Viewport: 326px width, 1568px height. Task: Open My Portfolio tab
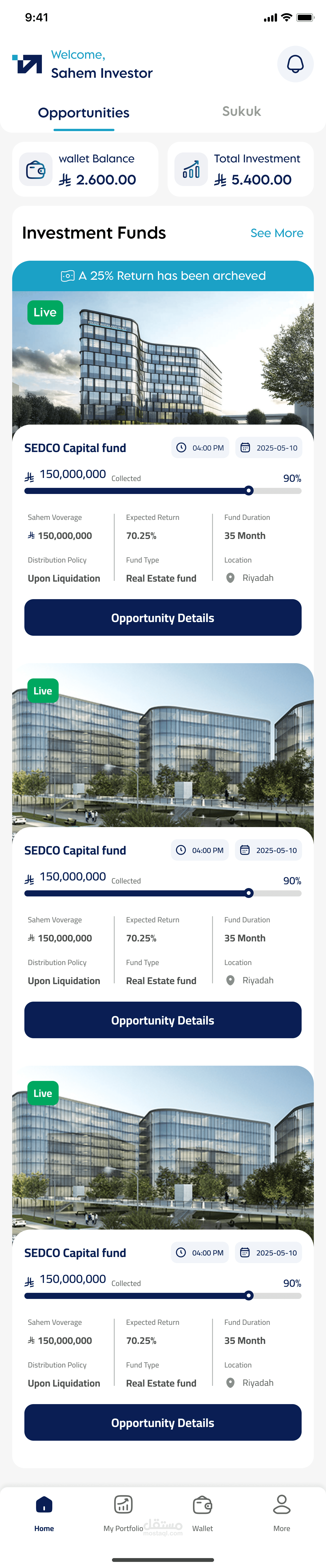(x=123, y=1513)
